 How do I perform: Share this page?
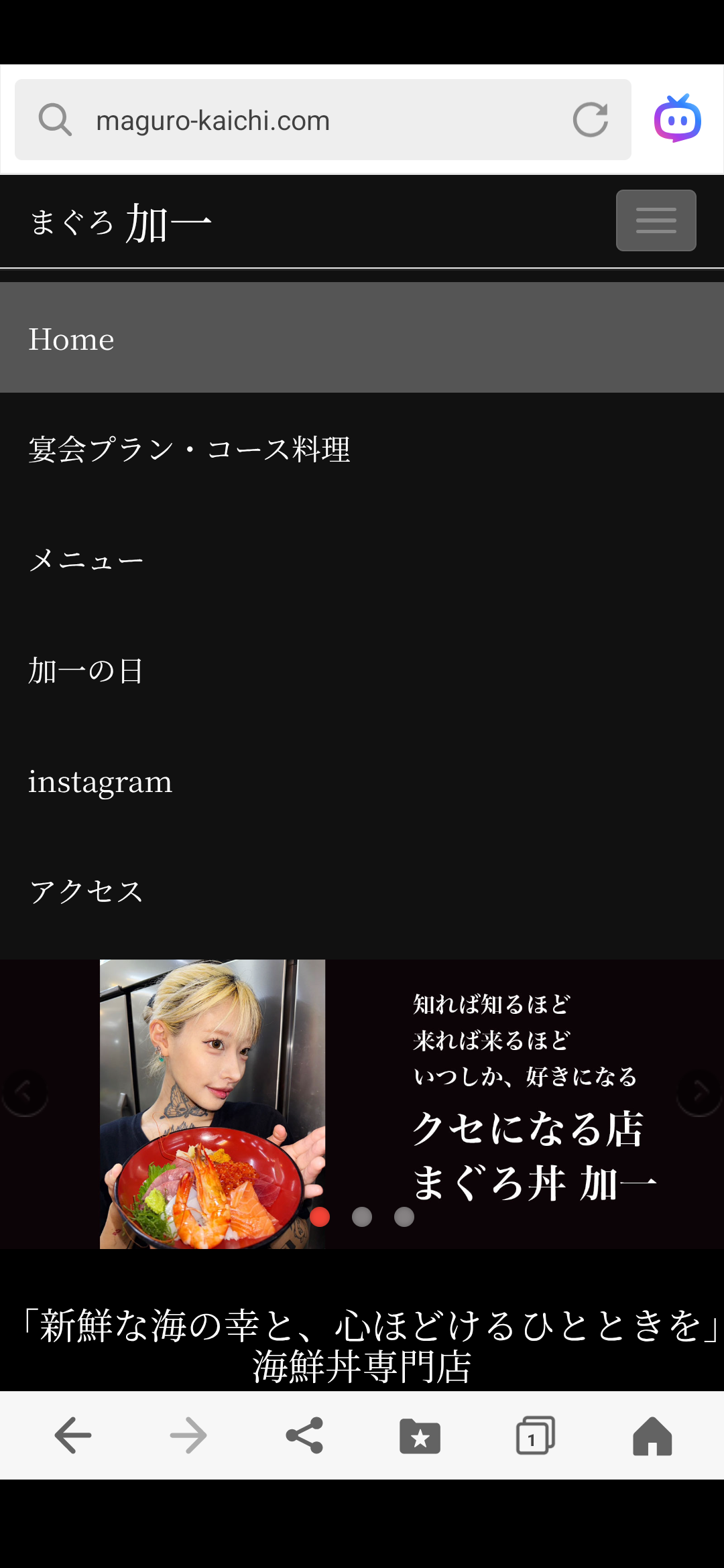click(304, 1435)
